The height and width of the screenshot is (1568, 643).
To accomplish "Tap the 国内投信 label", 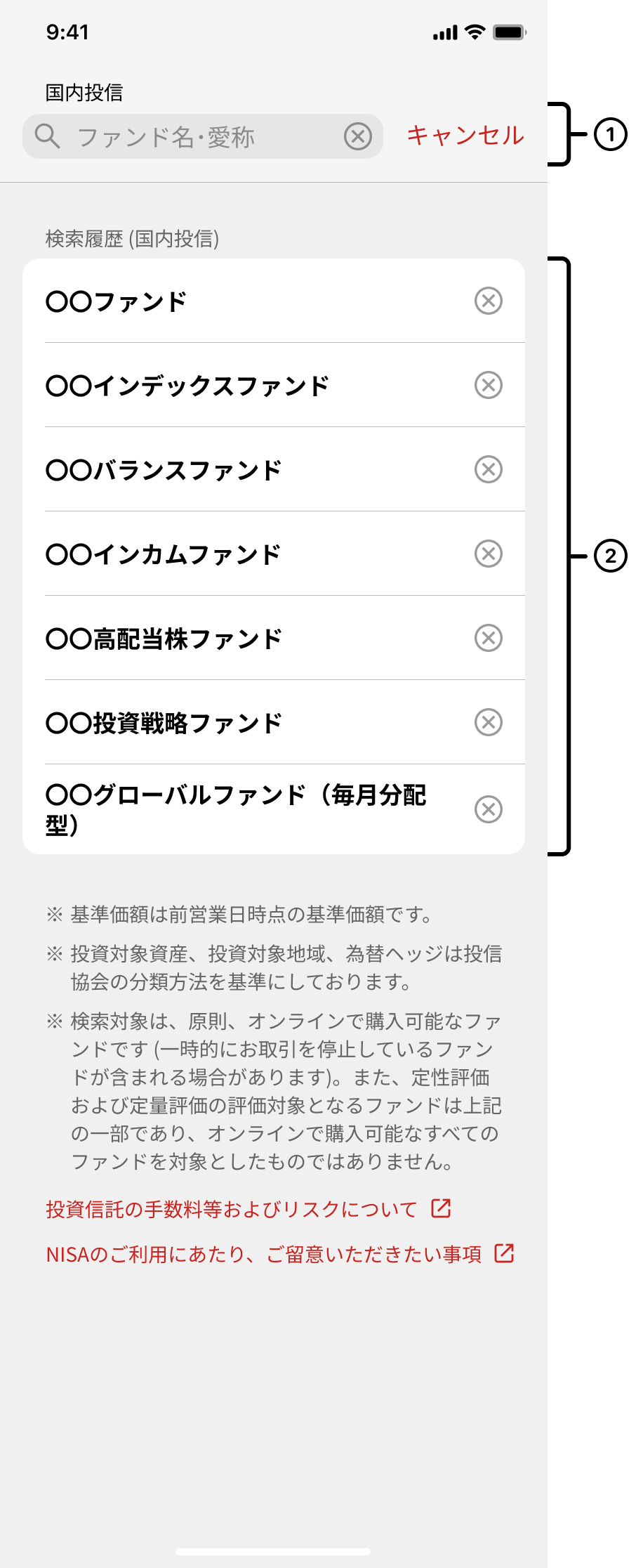I will pos(87,90).
